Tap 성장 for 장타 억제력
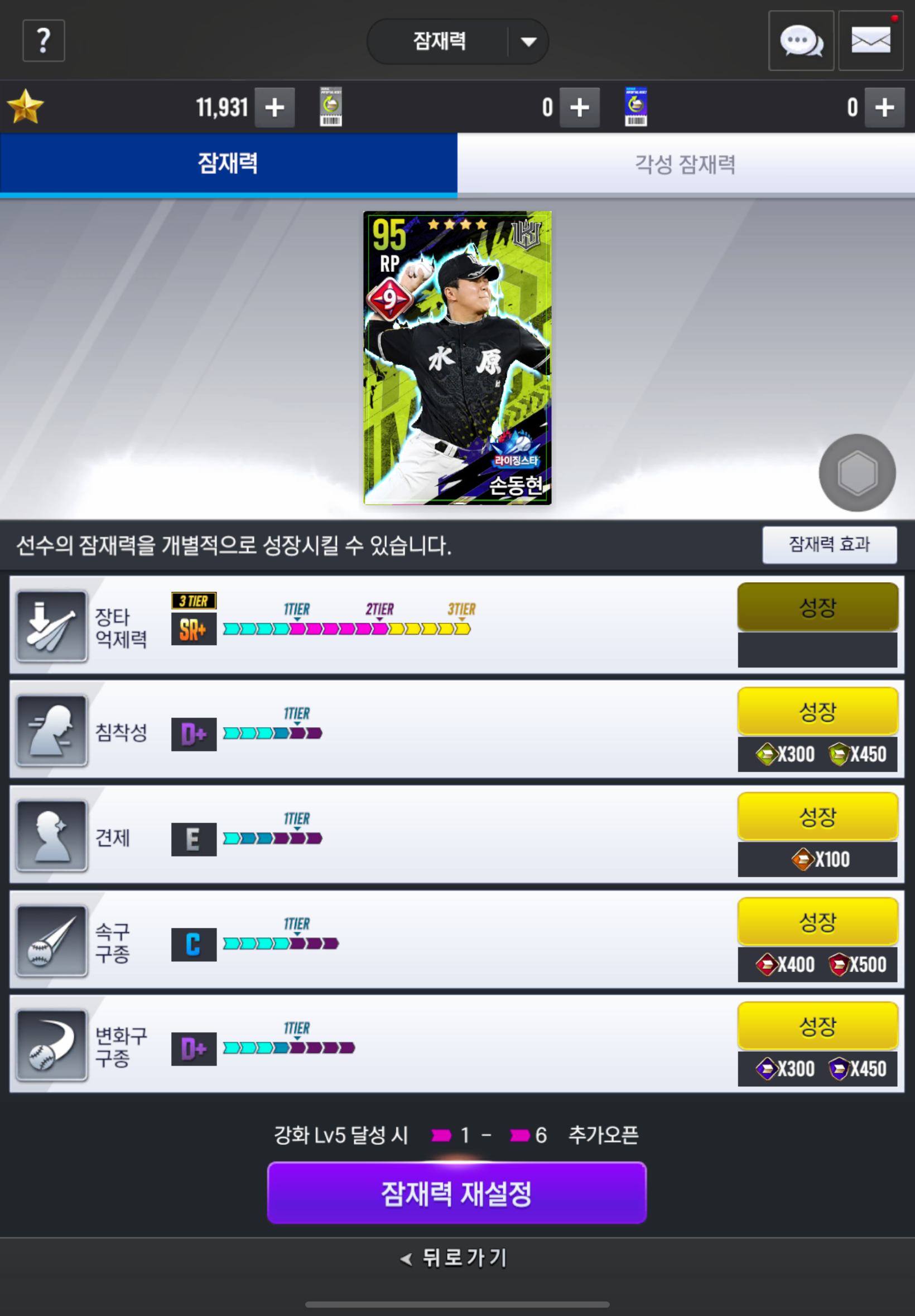Viewport: 915px width, 1316px height. point(817,607)
